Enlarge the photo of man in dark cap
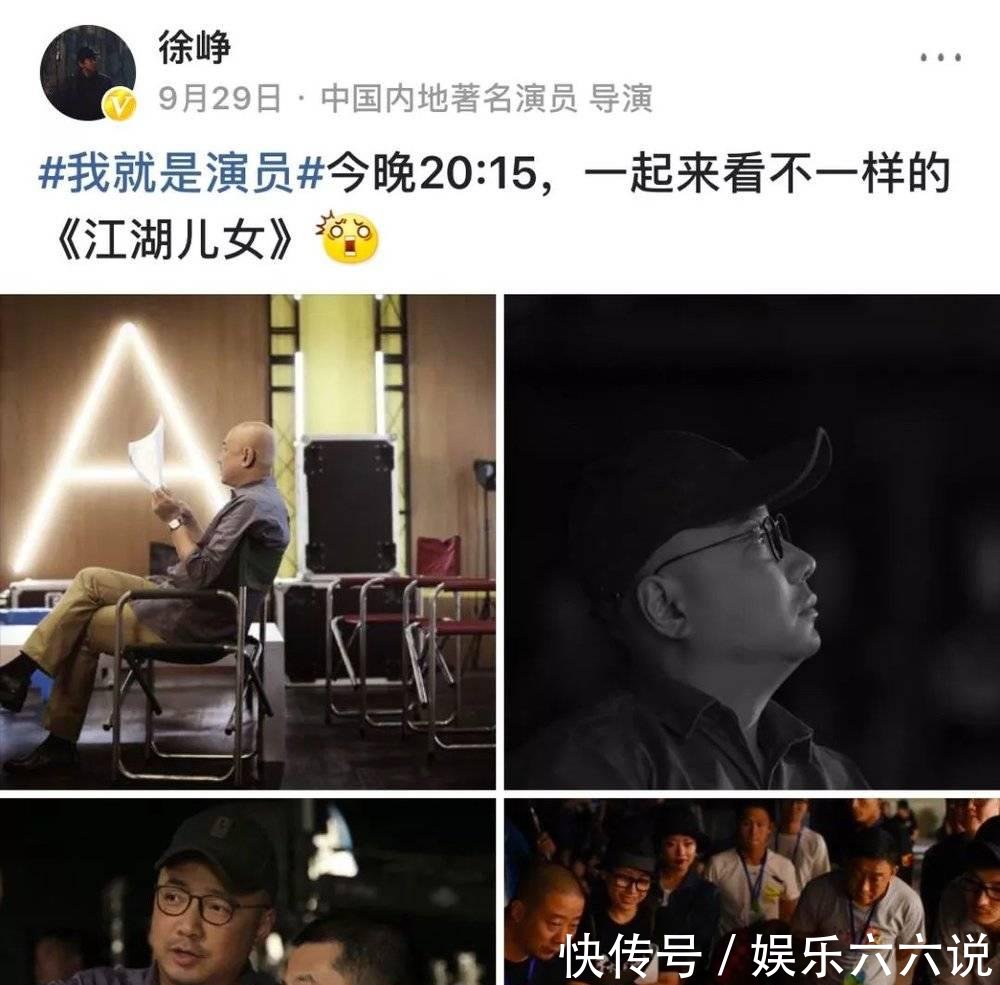Viewport: 1000px width, 985px height. point(247,890)
